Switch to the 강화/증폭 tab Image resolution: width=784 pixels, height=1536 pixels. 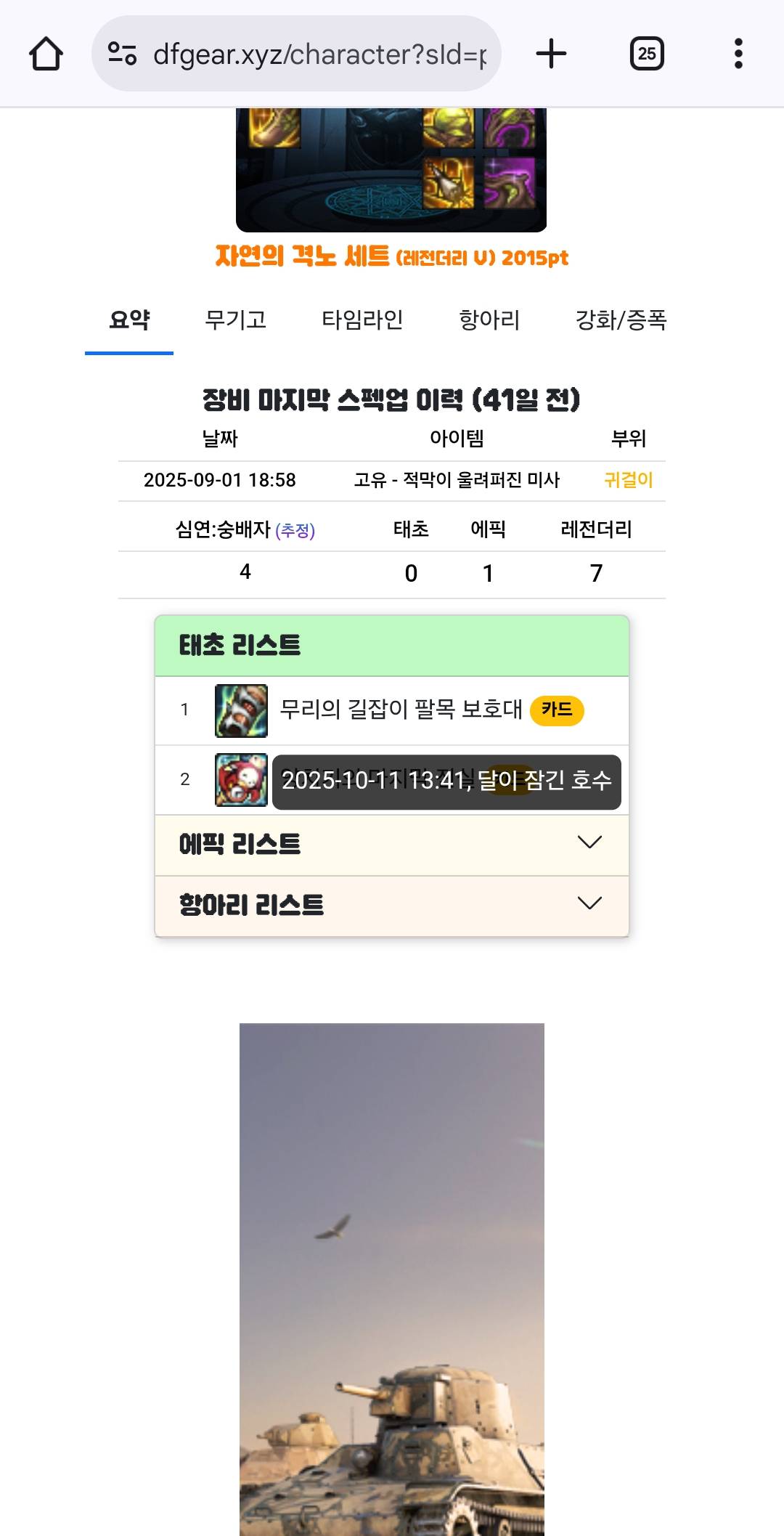(621, 320)
